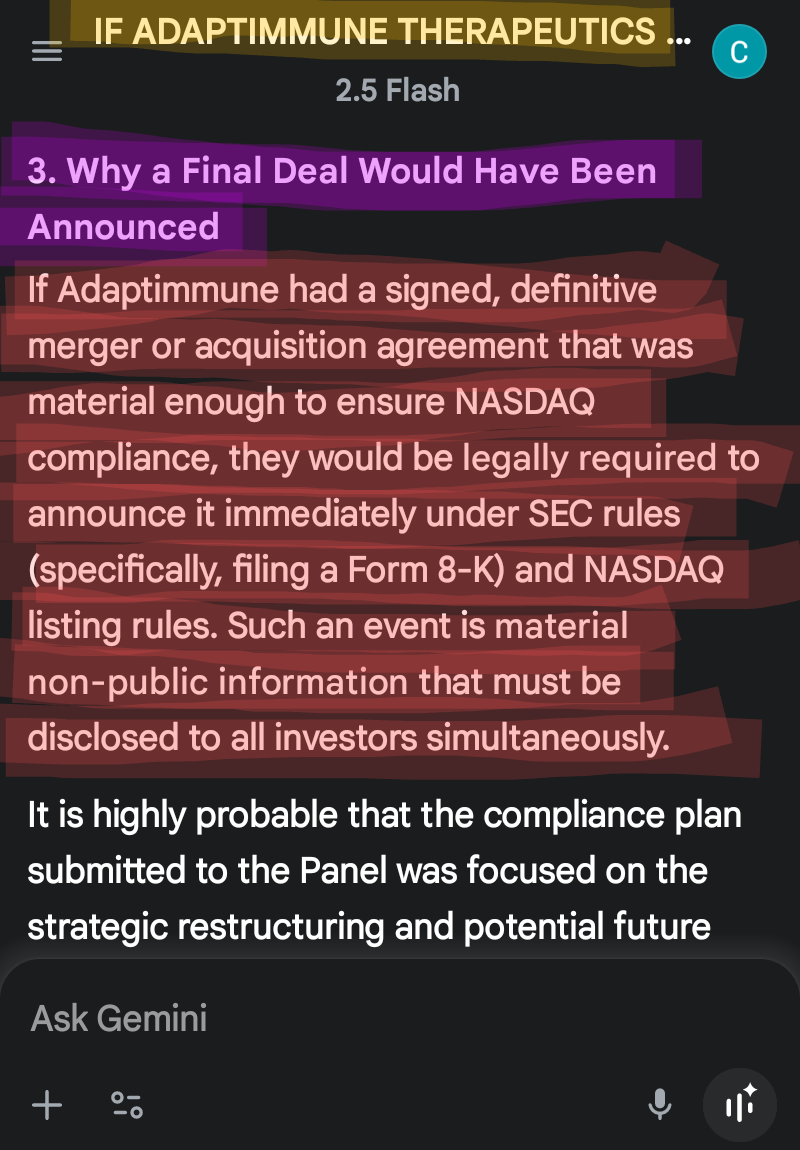The image size is (800, 1150).
Task: Launch Gemini Live with the sparkle button
Action: (x=740, y=1105)
